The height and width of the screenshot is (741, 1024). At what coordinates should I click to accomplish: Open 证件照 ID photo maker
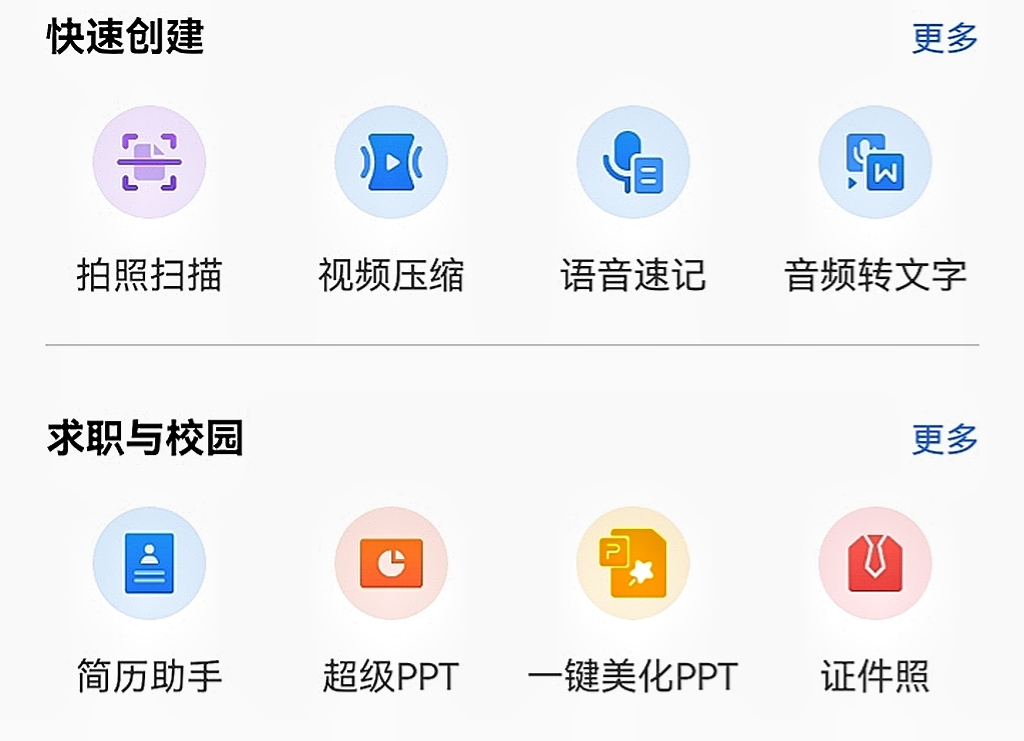[x=875, y=563]
